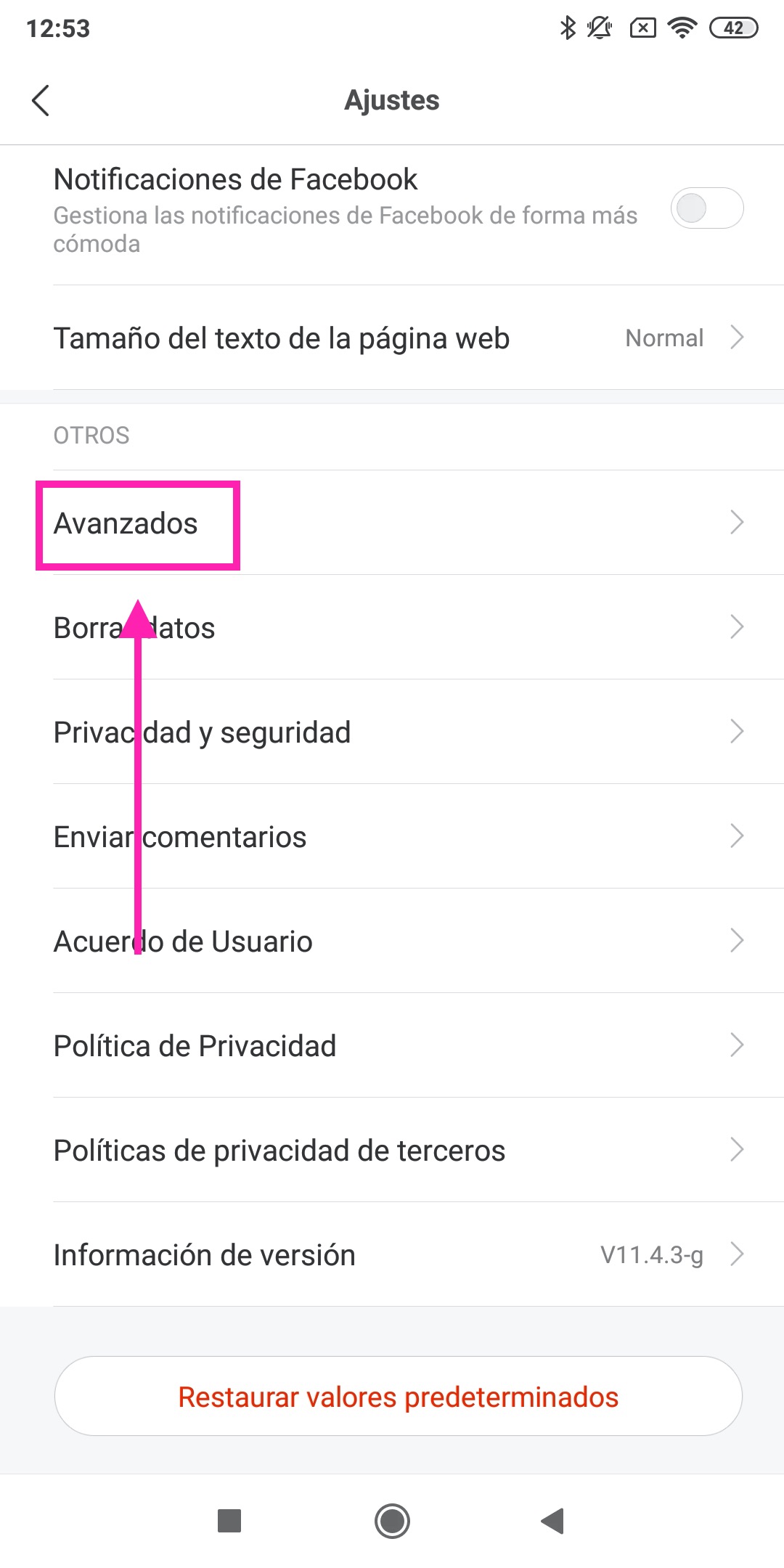Viewport: 784px width, 1568px height.
Task: Enable Notificaciones de Facebook switch
Action: 706,208
